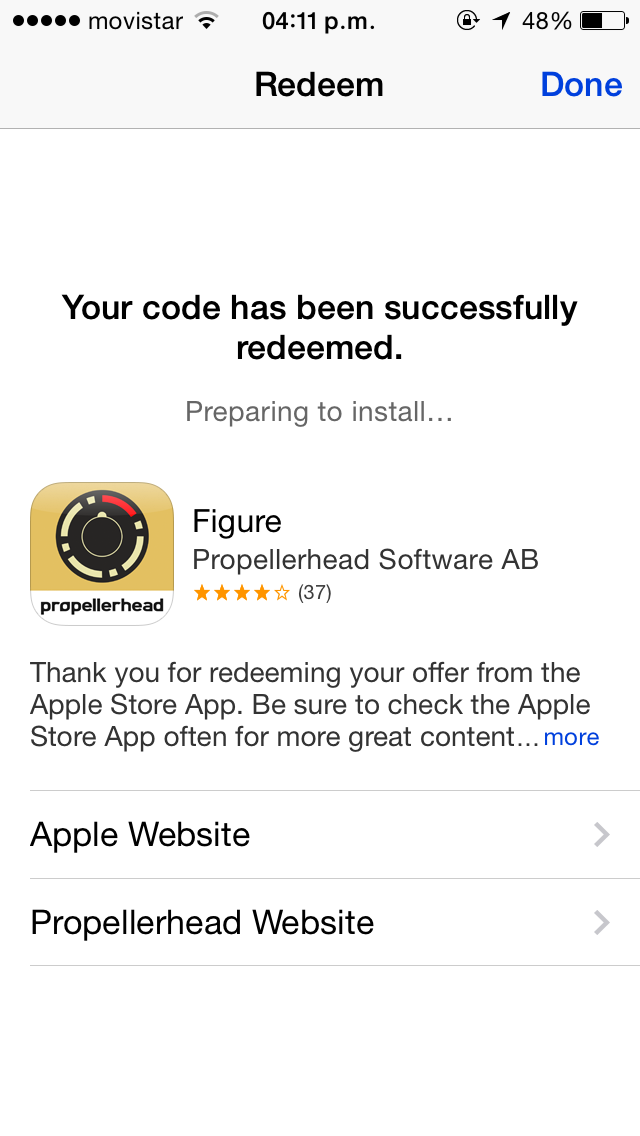Open the Figure app icon

click(x=102, y=554)
